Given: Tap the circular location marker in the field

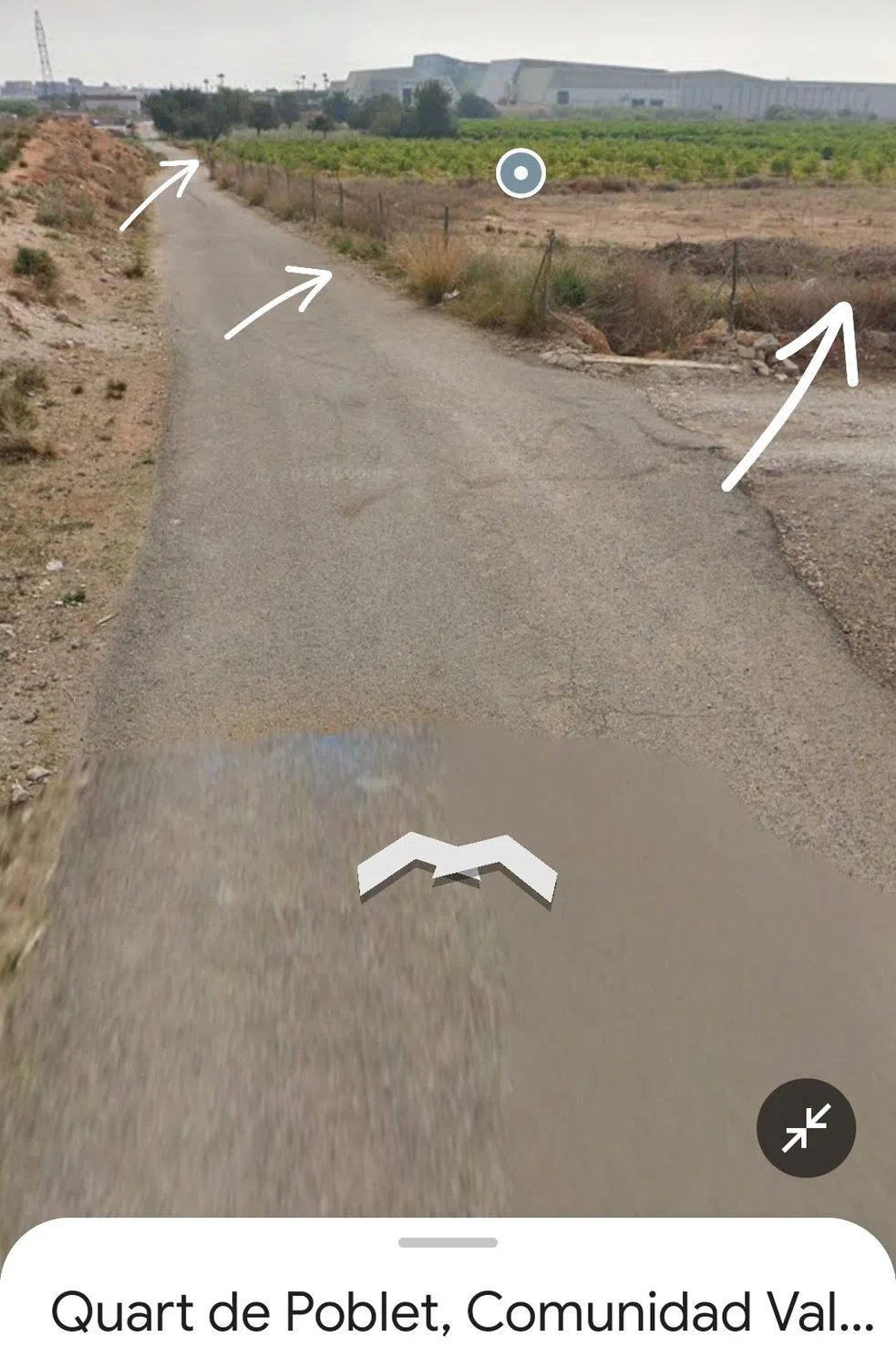Looking at the screenshot, I should tap(520, 172).
